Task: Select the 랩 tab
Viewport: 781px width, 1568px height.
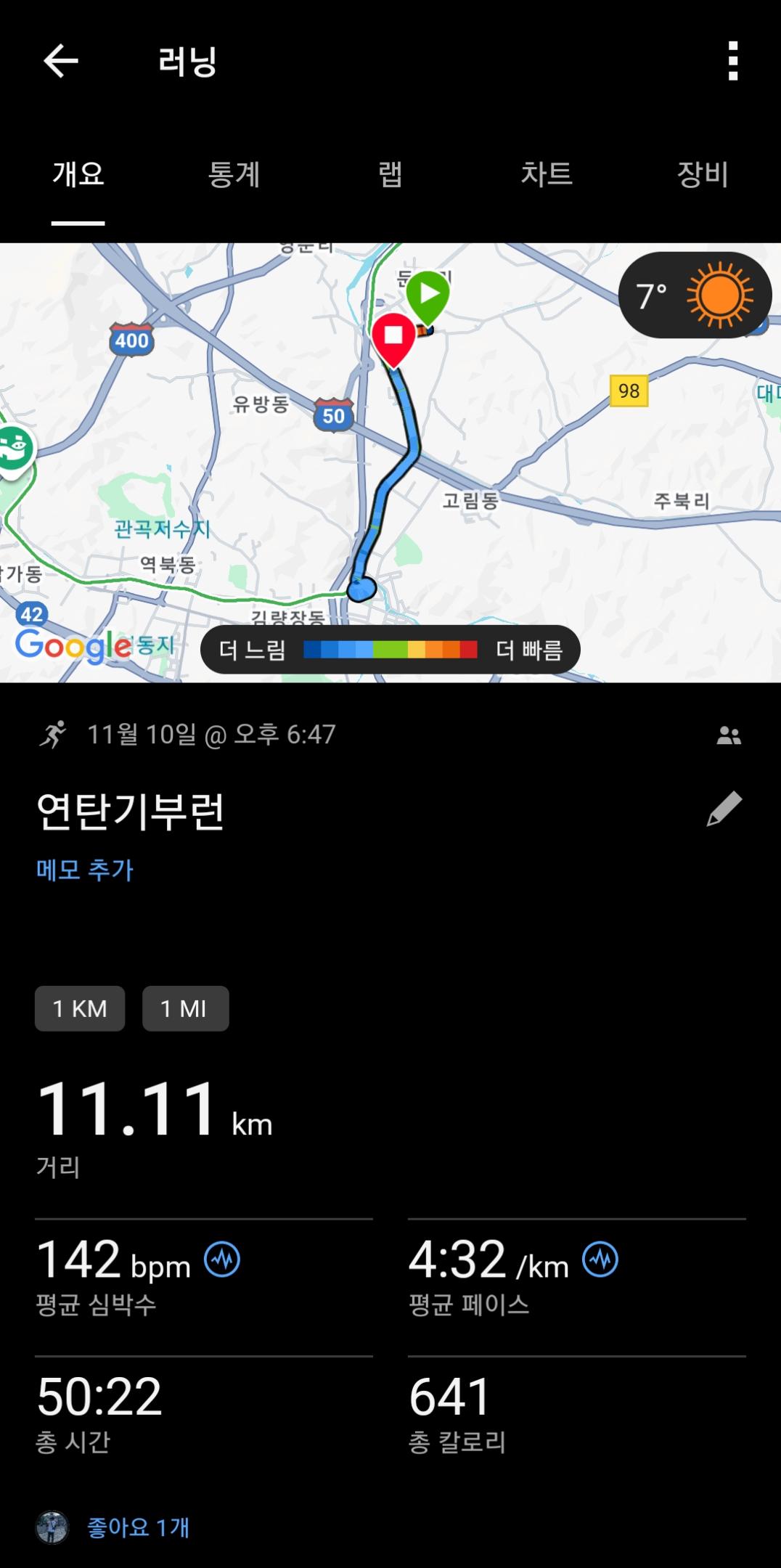Action: [x=392, y=175]
